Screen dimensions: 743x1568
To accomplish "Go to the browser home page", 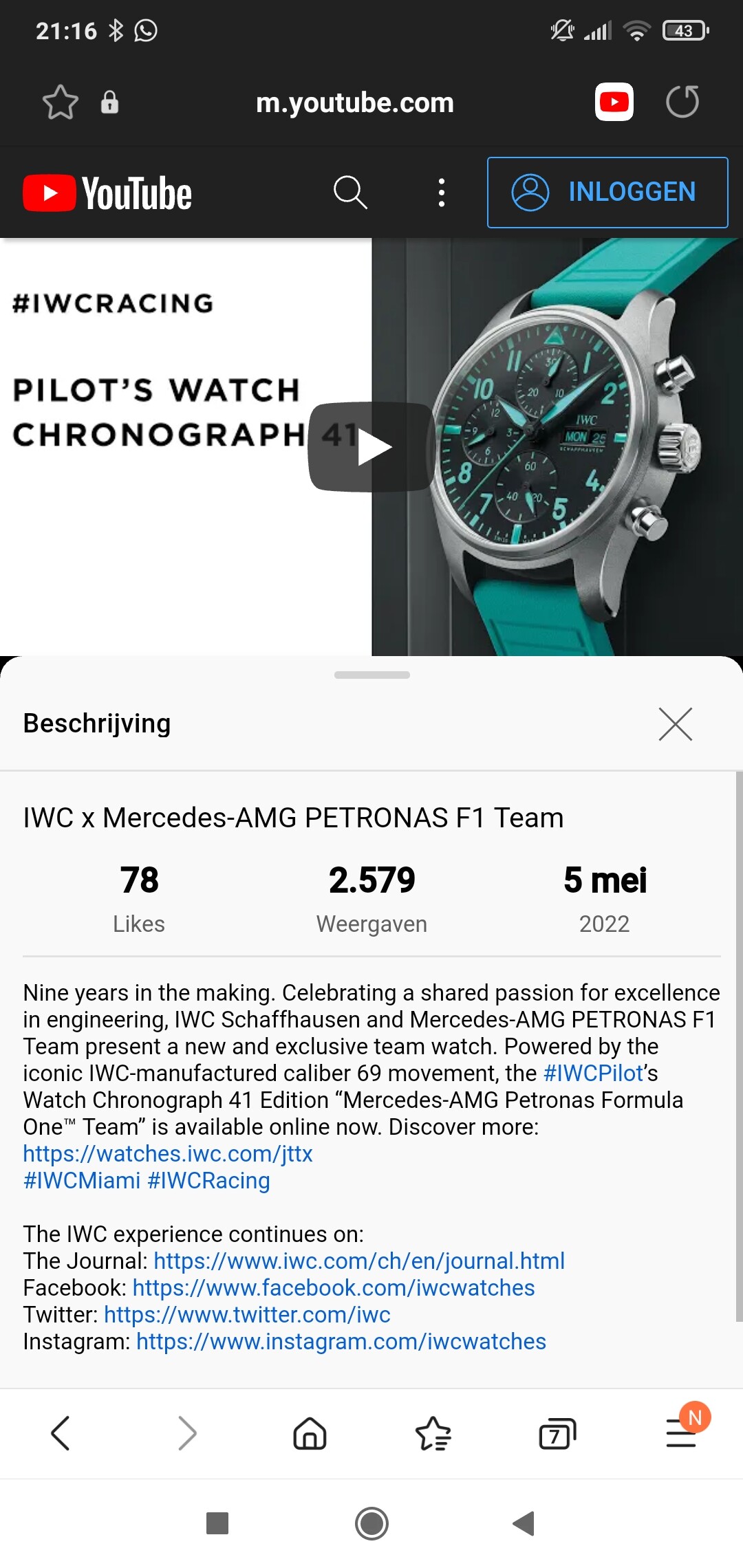I will [x=310, y=1434].
